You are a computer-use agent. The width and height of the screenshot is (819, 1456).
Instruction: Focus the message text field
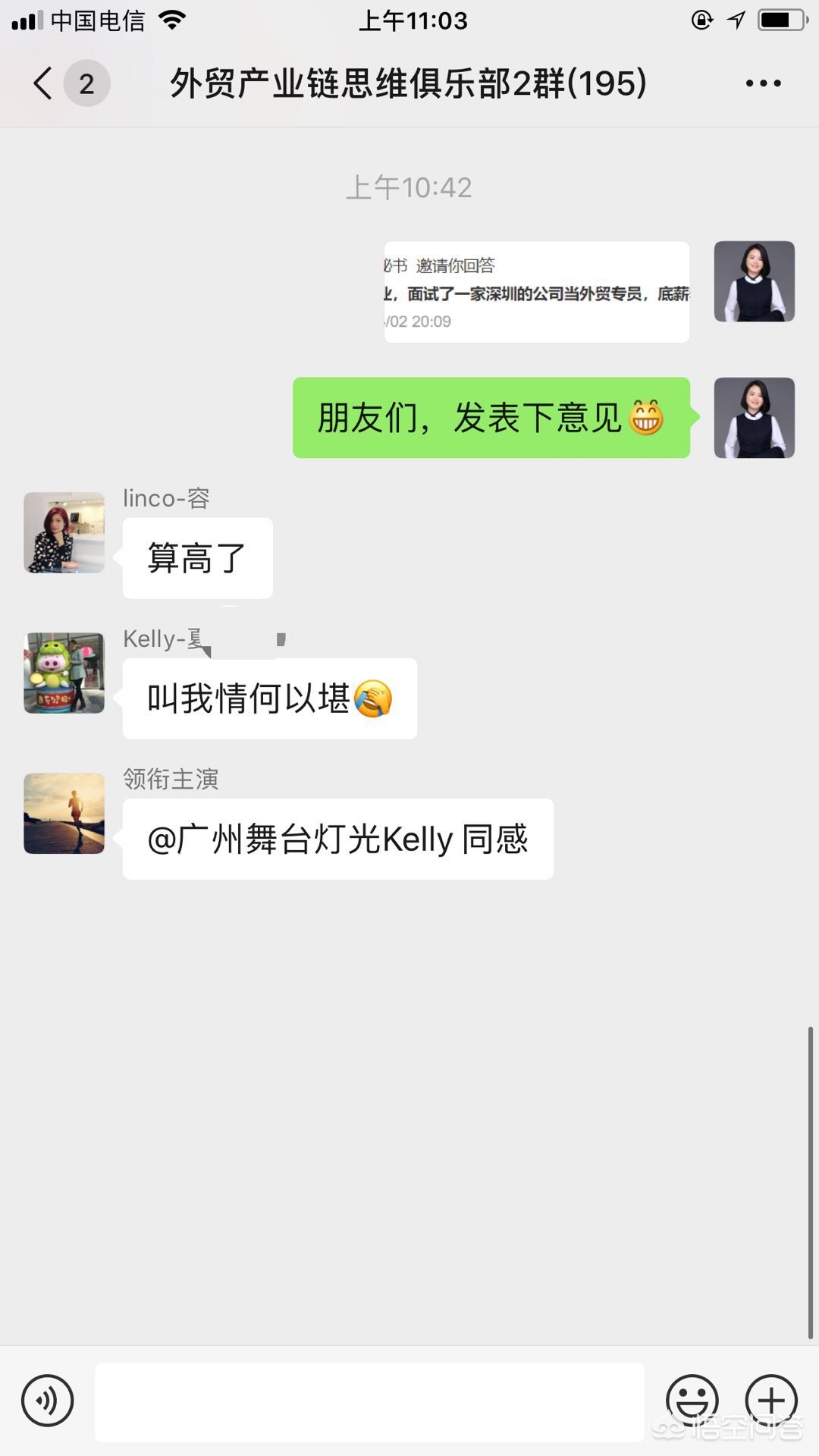point(369,1402)
